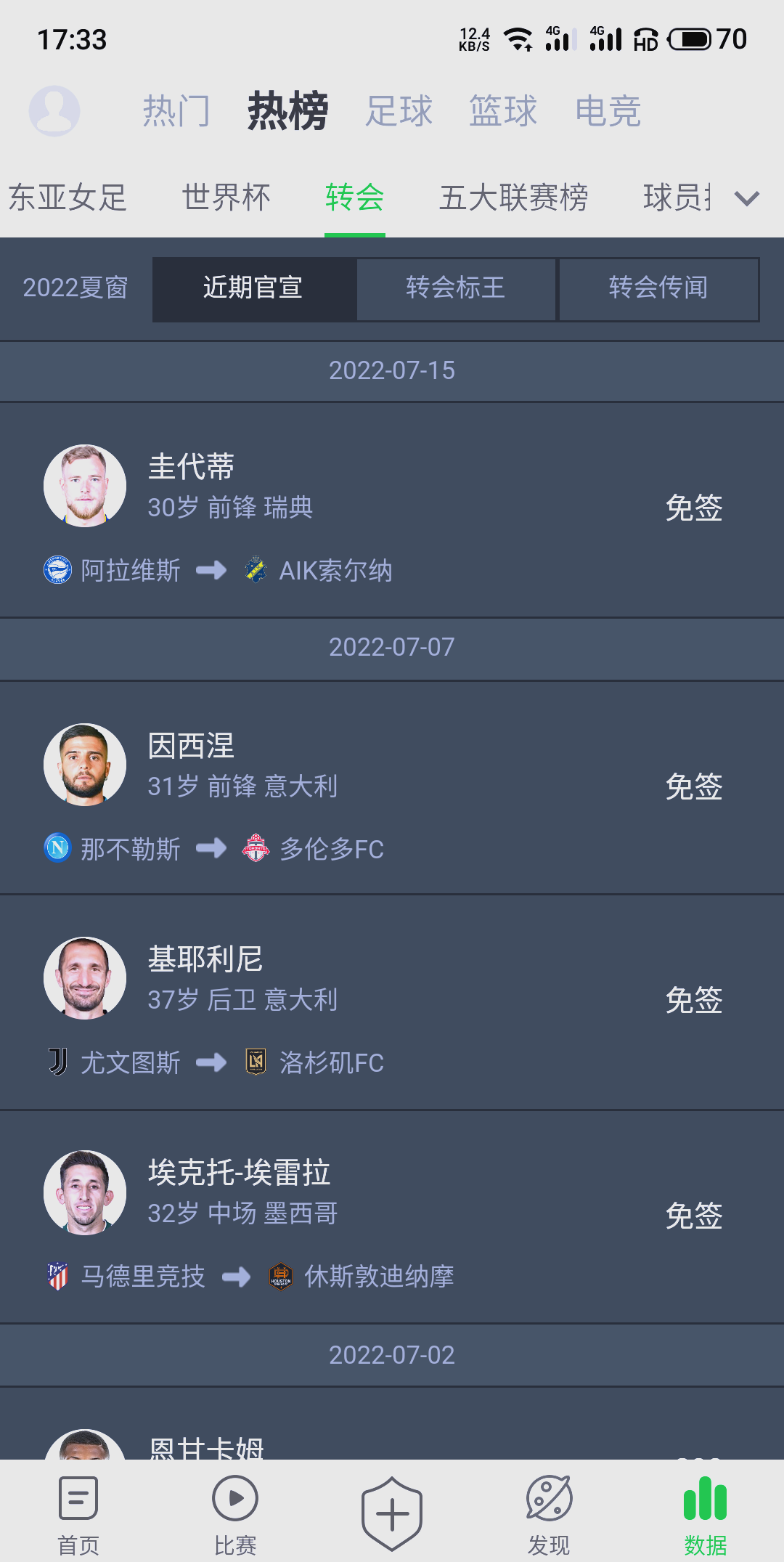
Task: Check the battery indicator at 70
Action: click(x=690, y=40)
